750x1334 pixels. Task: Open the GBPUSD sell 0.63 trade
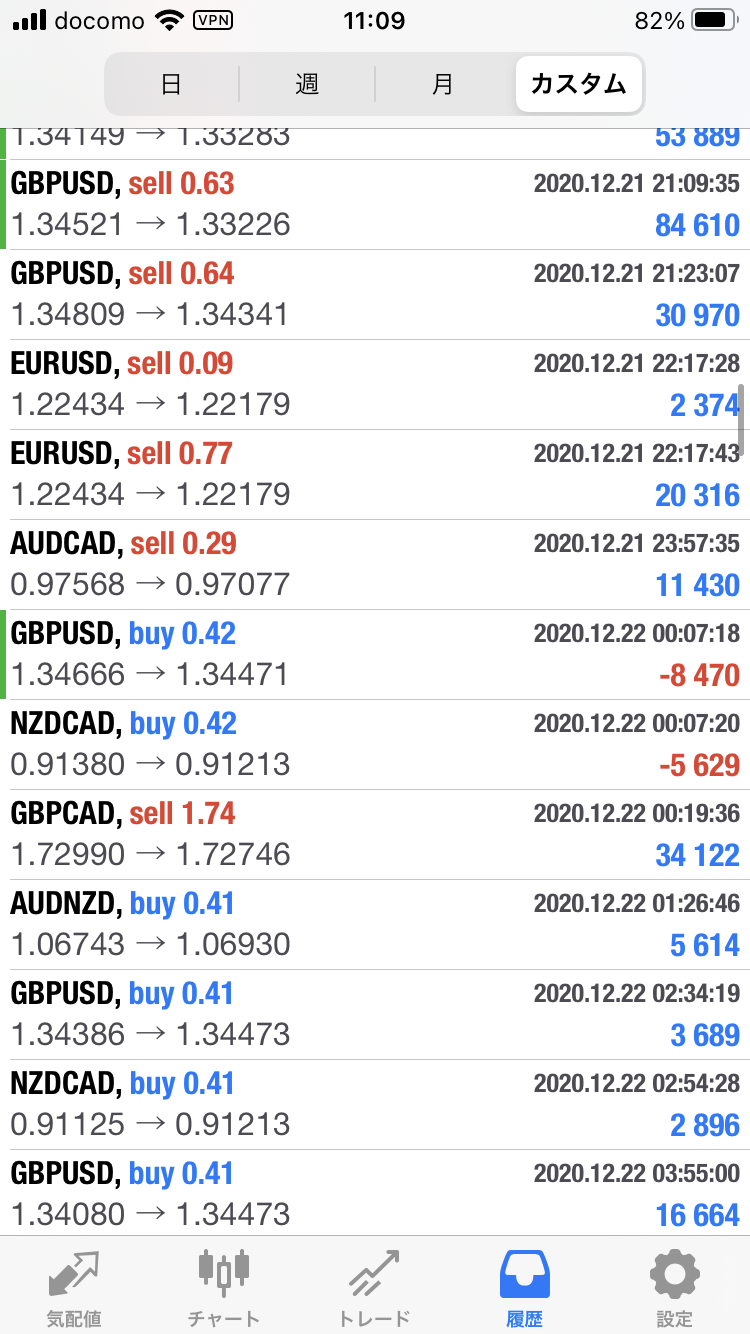375,205
